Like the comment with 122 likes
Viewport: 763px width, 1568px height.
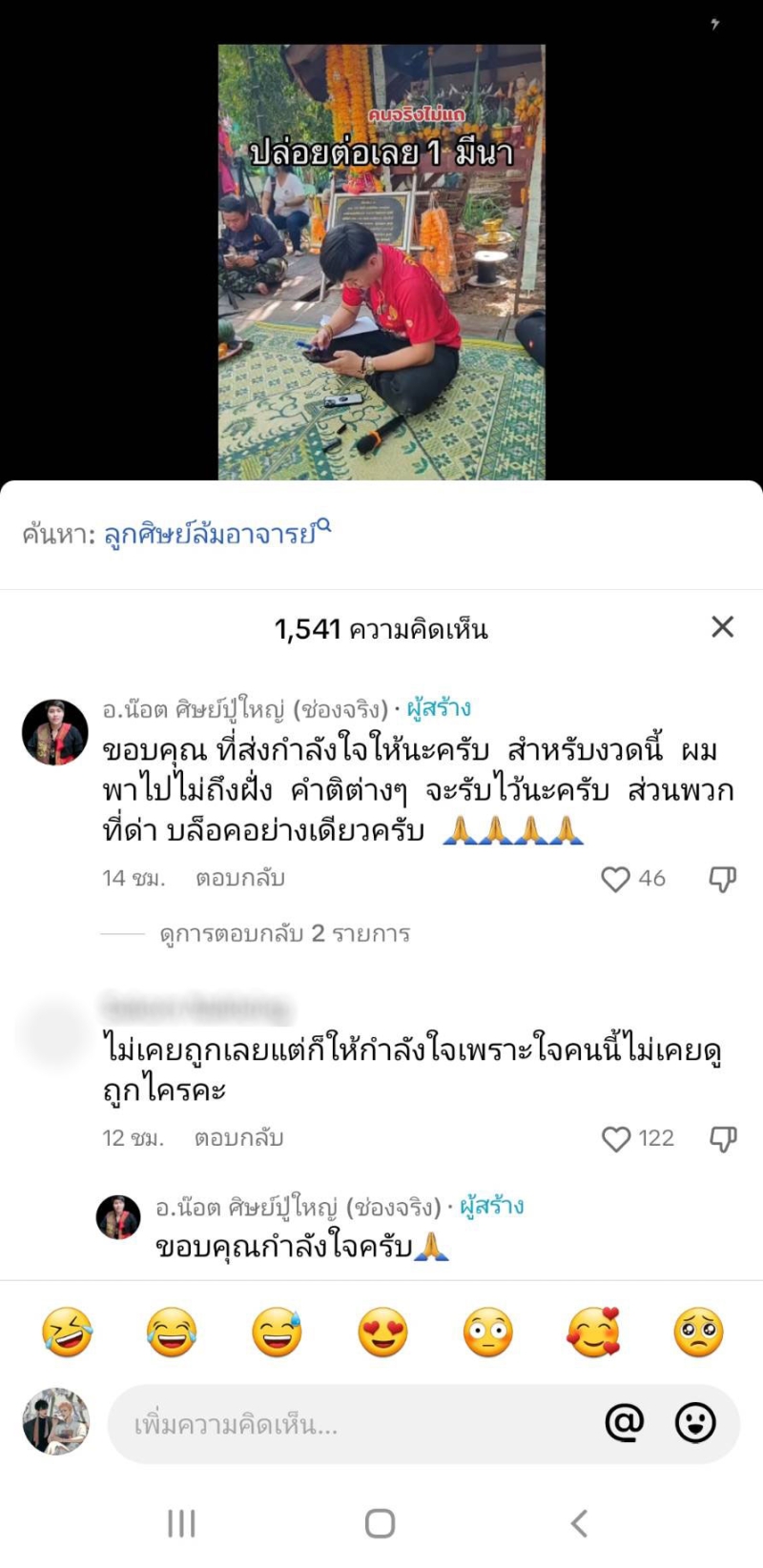[x=617, y=1138]
